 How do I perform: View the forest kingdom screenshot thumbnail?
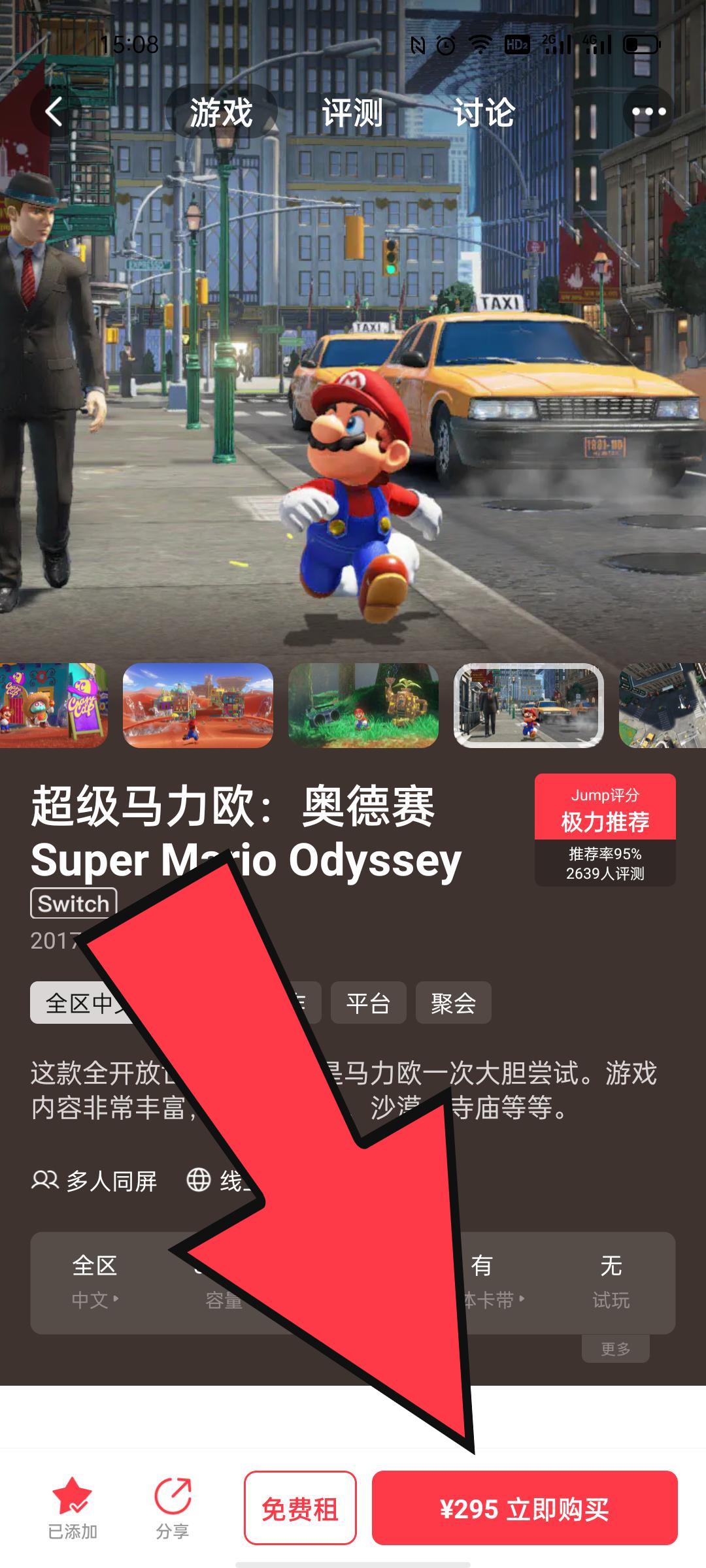pyautogui.click(x=363, y=706)
